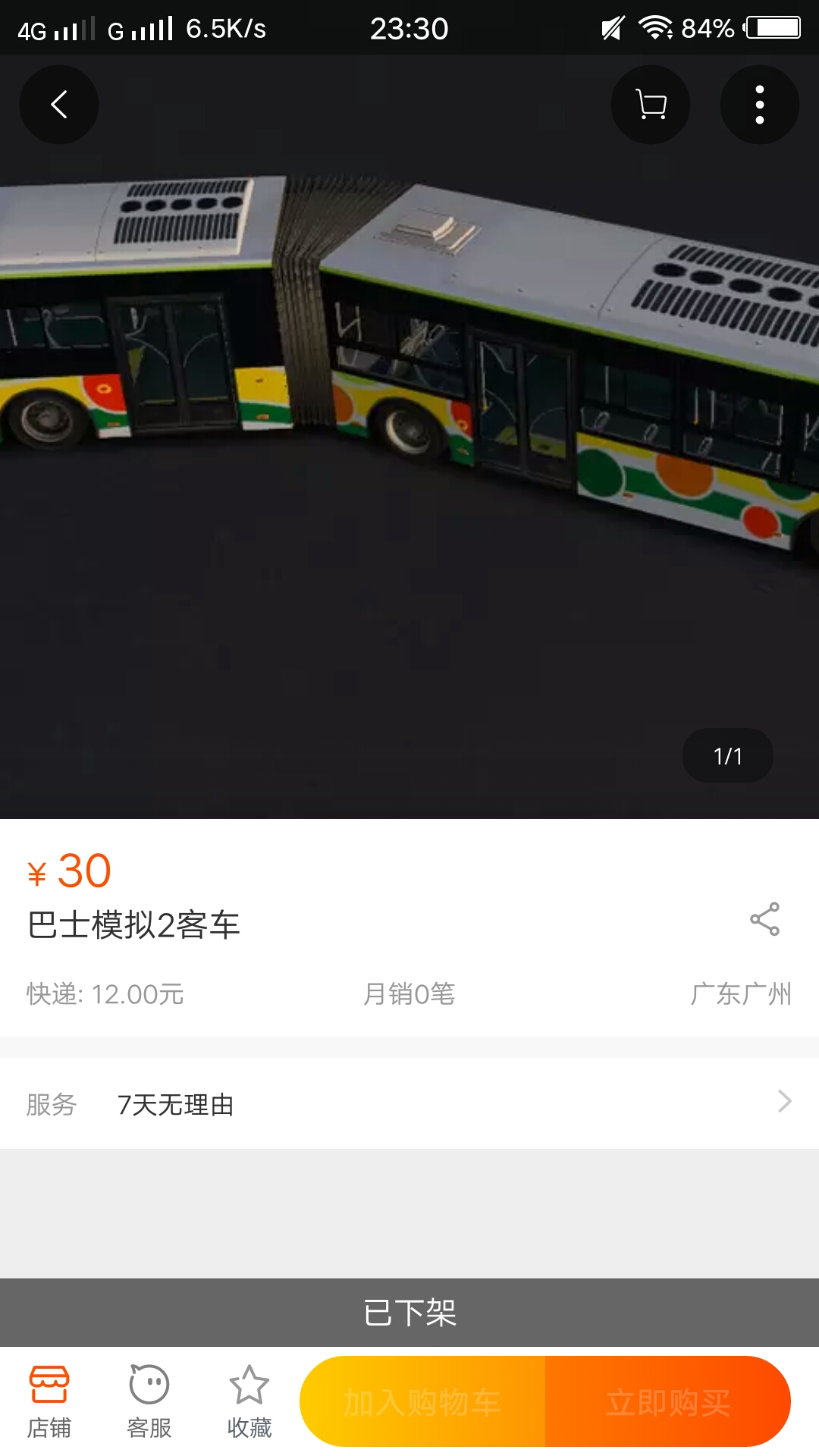Tap 立即购买 buy now button
Image resolution: width=819 pixels, height=1456 pixels.
pos(667,1401)
